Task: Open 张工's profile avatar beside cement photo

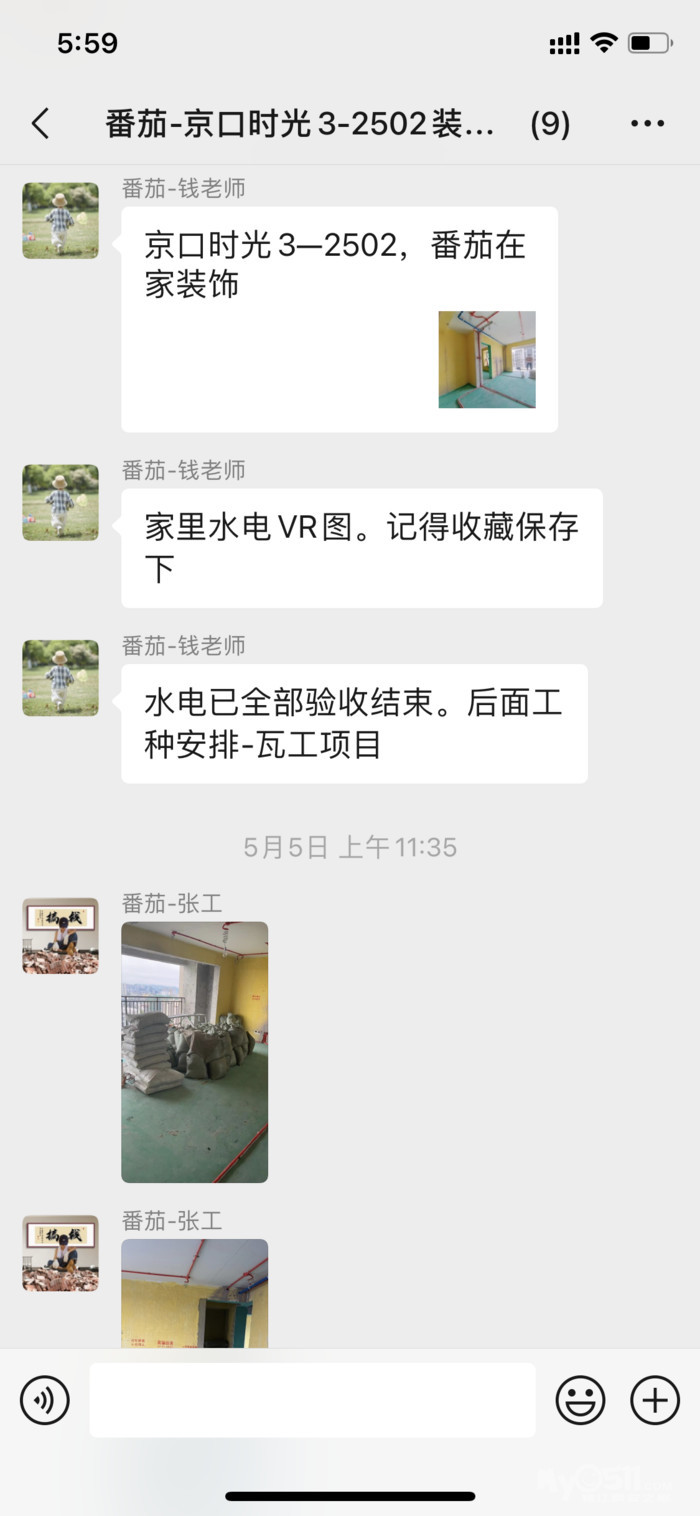Action: pyautogui.click(x=61, y=935)
